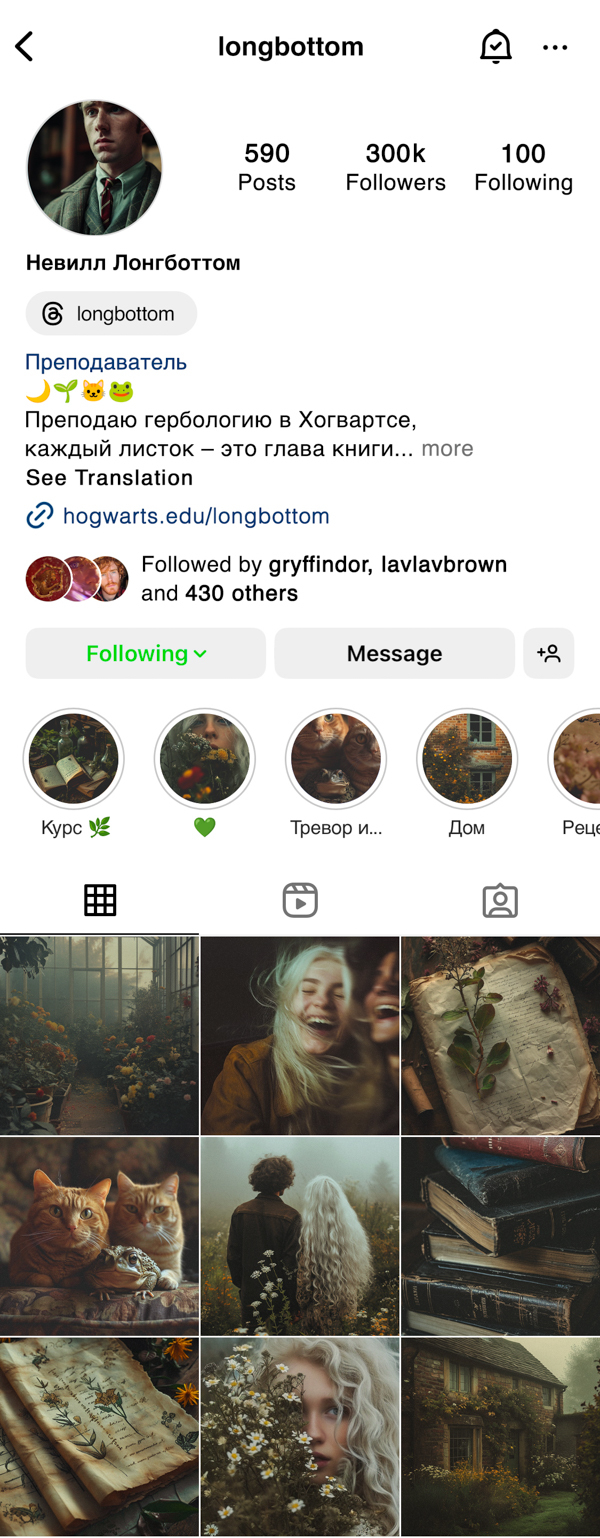
Task: Open the notification bell settings
Action: pyautogui.click(x=495, y=46)
